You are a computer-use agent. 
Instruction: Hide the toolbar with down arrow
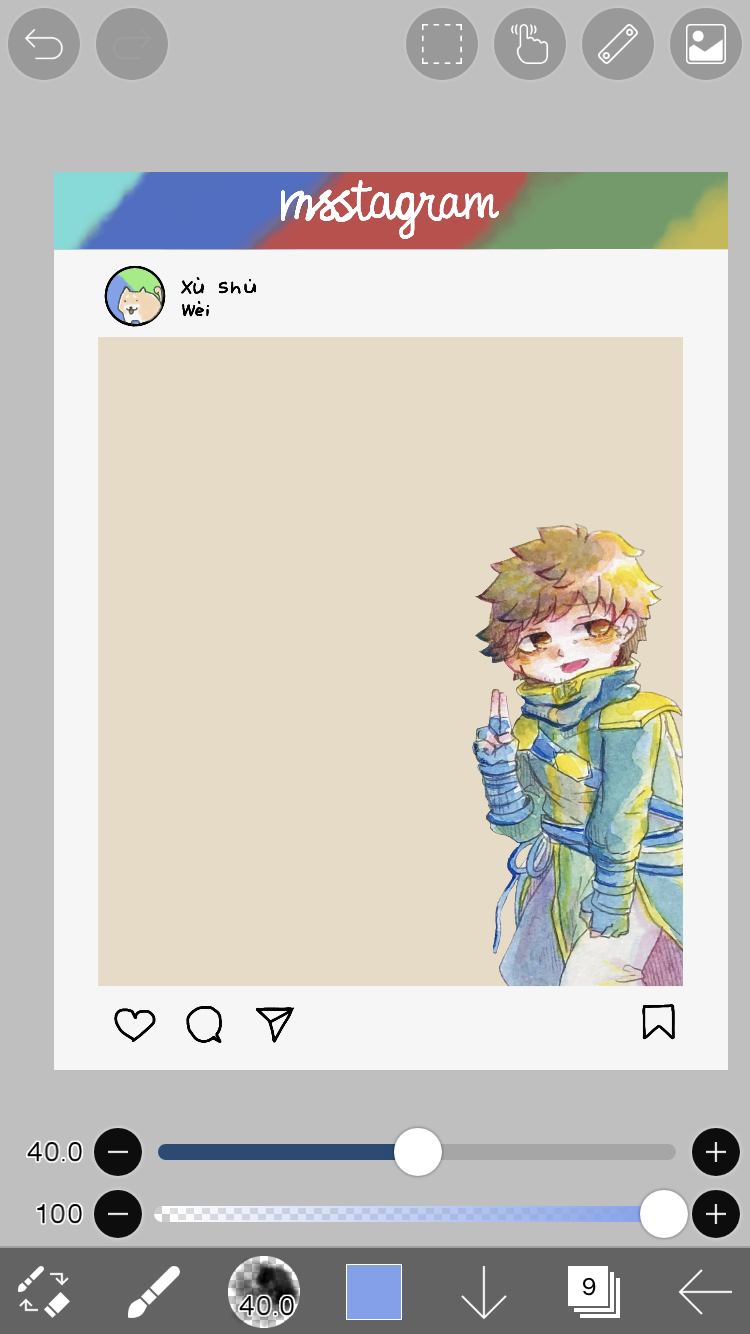[x=484, y=1291]
